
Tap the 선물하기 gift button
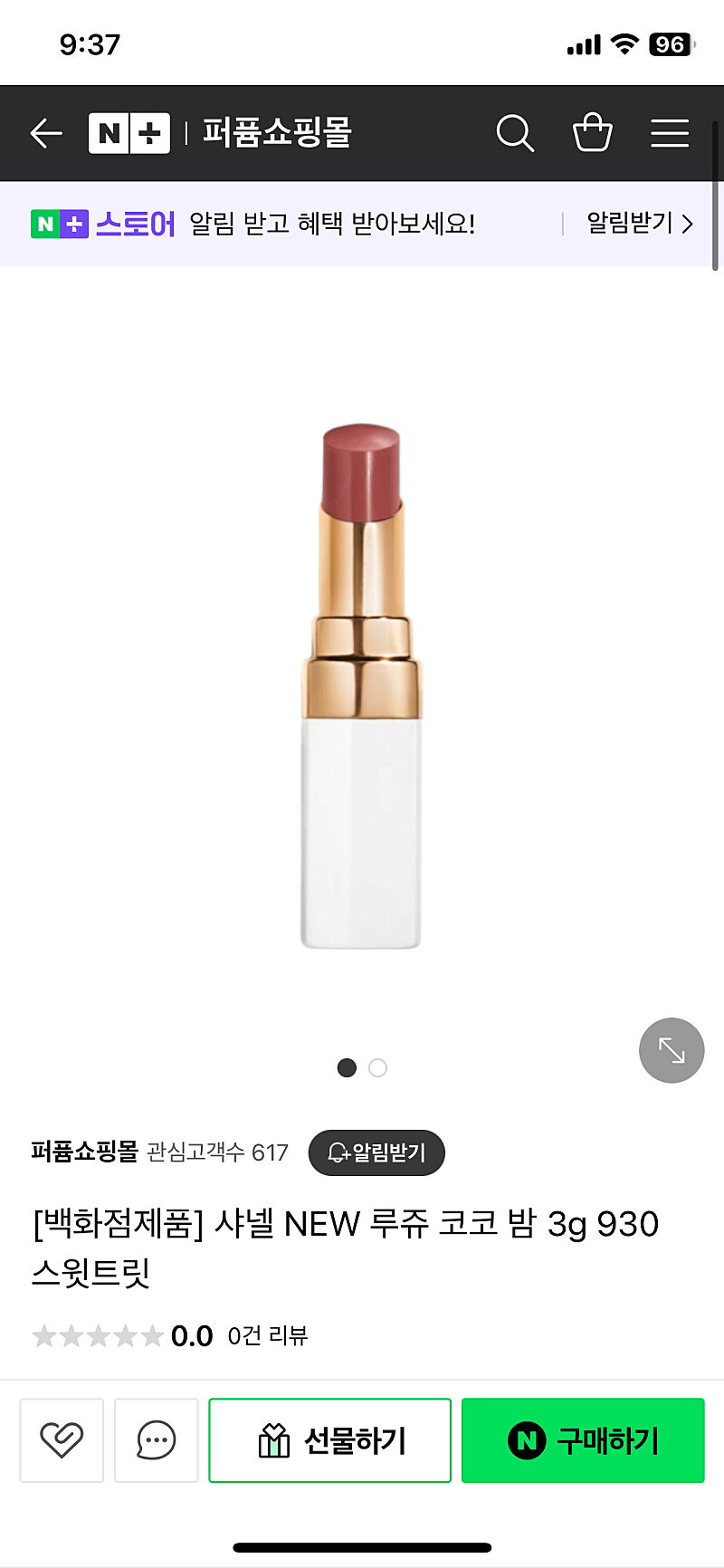click(329, 1440)
